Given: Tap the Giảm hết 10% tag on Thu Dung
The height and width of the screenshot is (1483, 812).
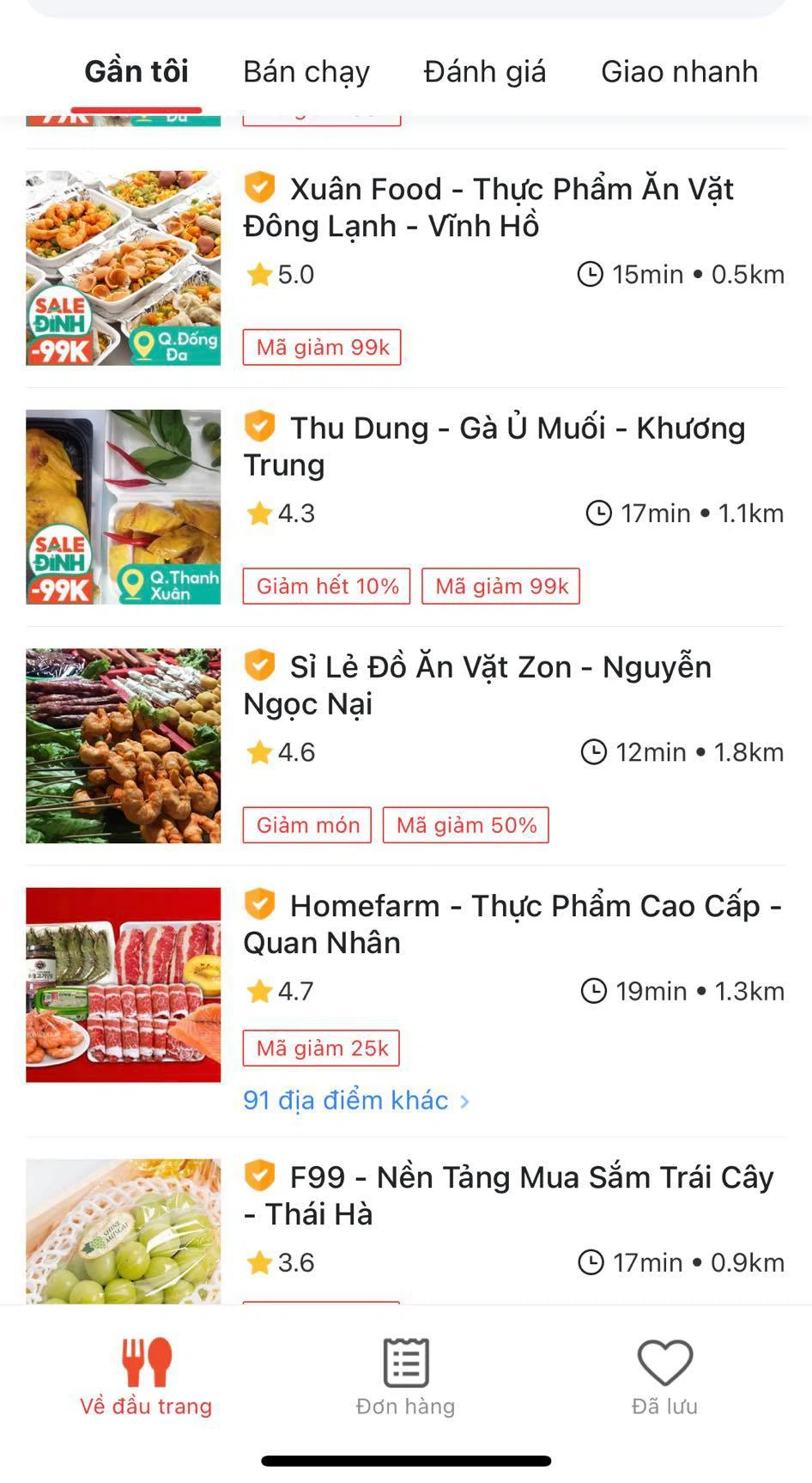Looking at the screenshot, I should click(327, 587).
